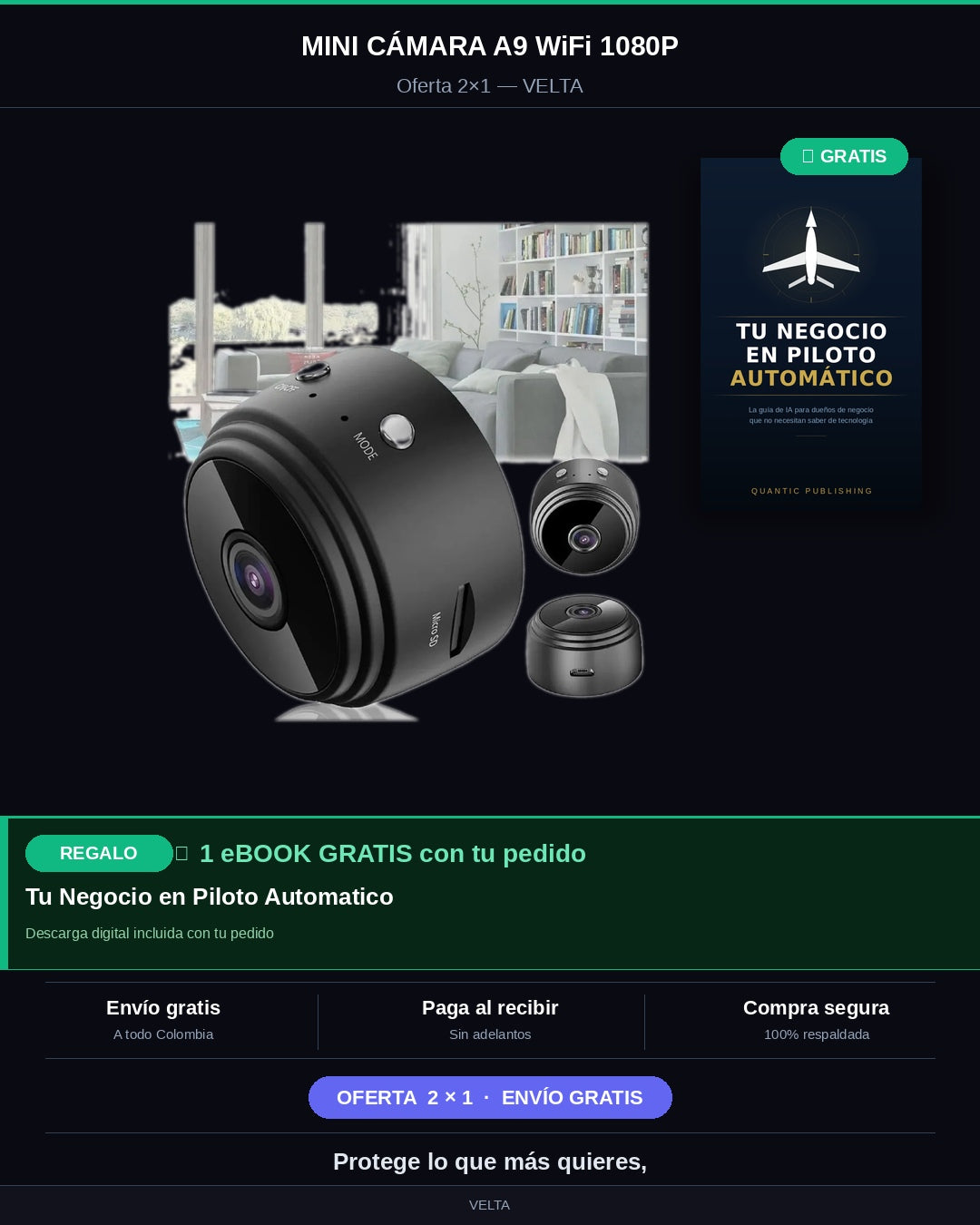Click the Compra segura column
The width and height of the screenshot is (980, 1225).
click(816, 1018)
